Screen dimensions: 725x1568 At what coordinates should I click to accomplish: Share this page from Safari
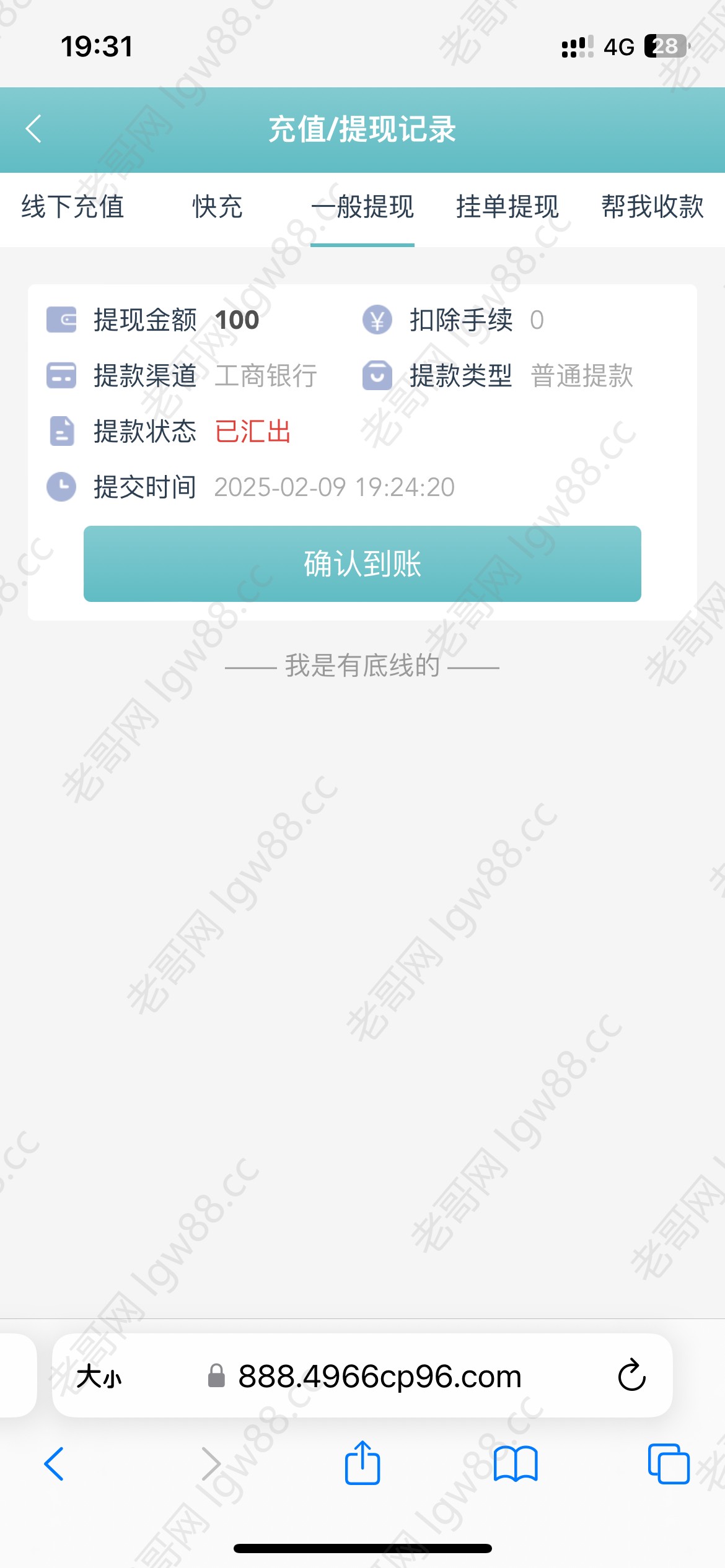pos(362,1462)
